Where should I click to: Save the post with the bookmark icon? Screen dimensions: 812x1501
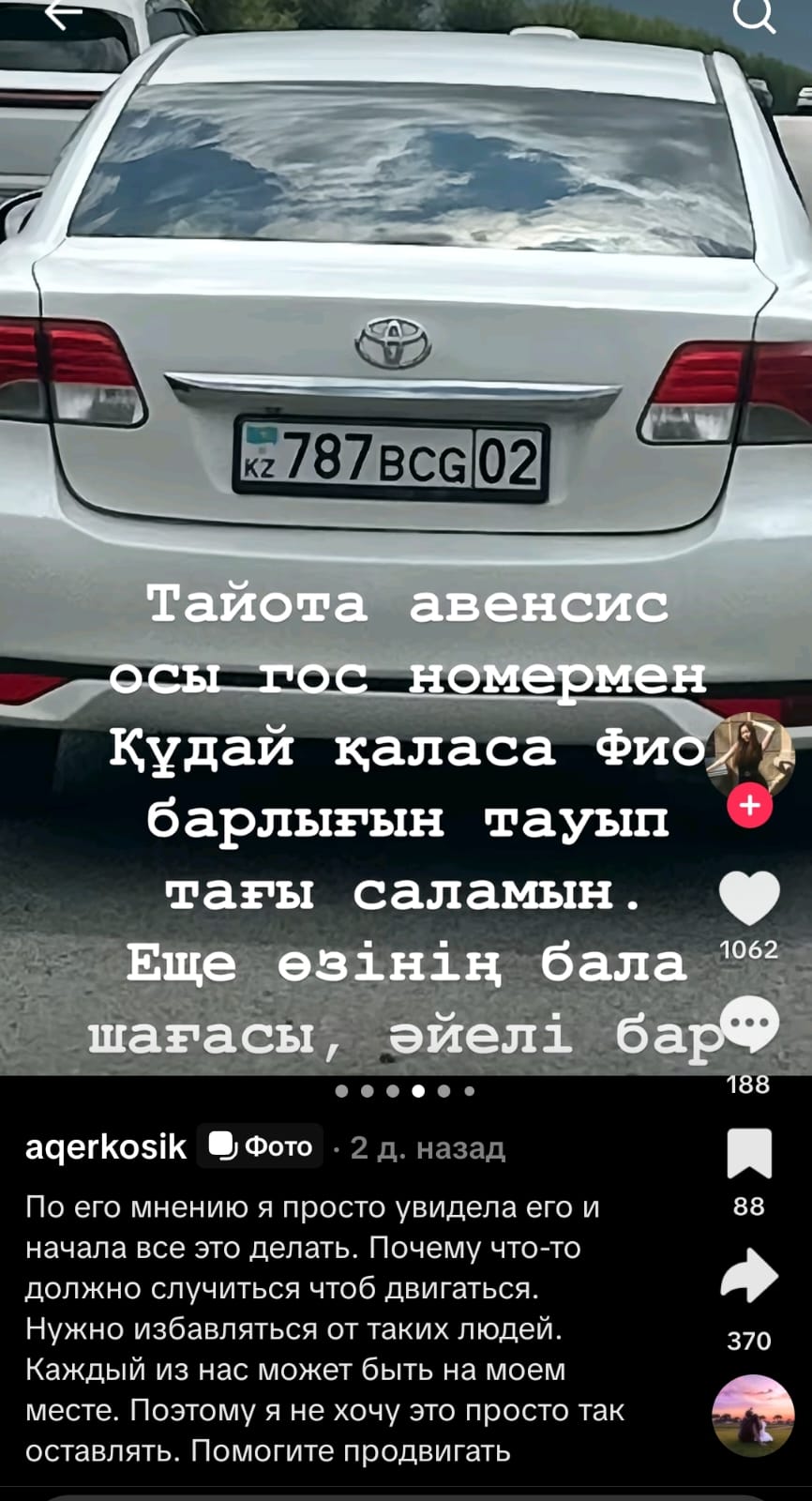(749, 1153)
